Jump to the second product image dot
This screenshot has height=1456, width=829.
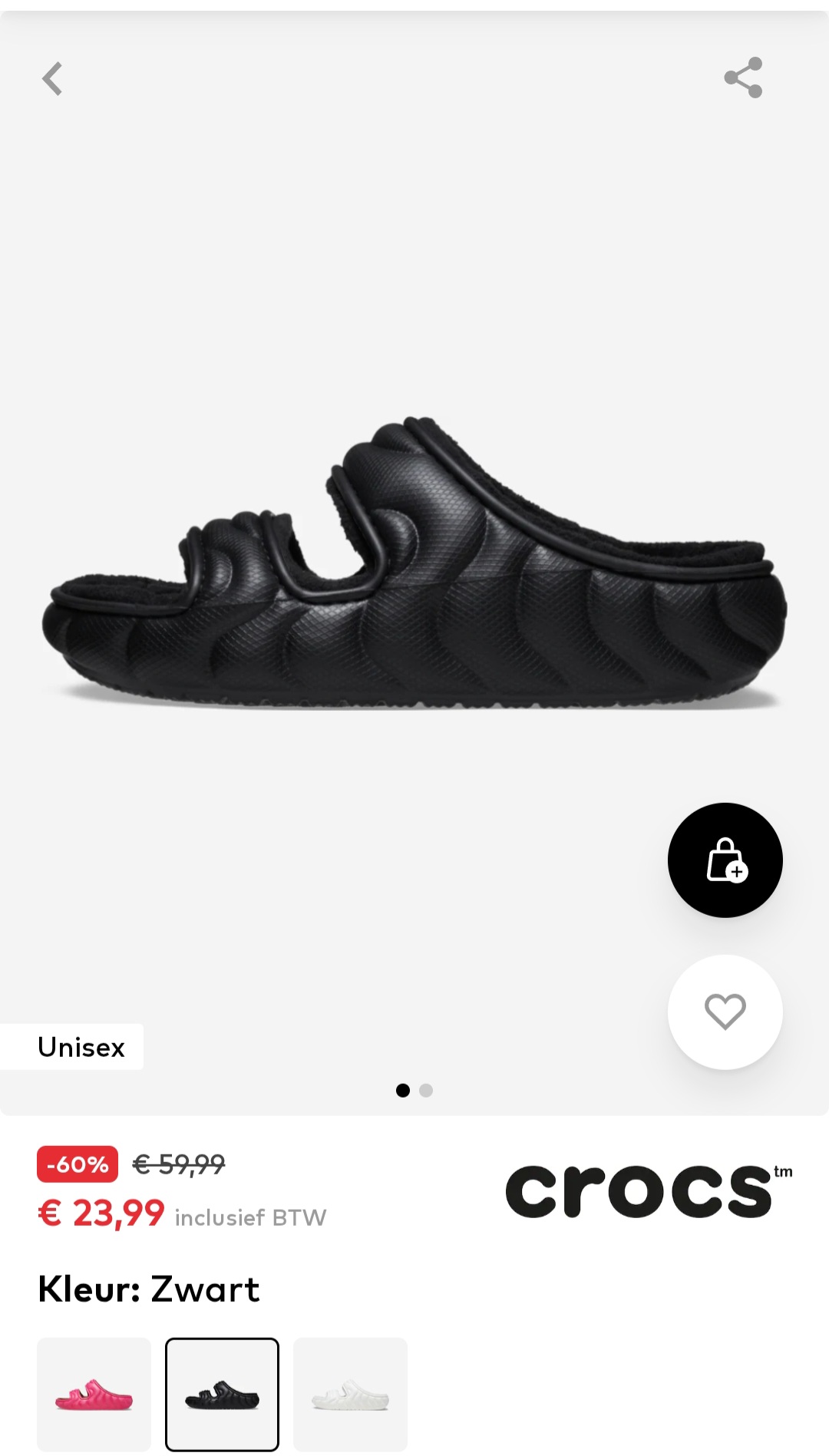(x=426, y=1090)
